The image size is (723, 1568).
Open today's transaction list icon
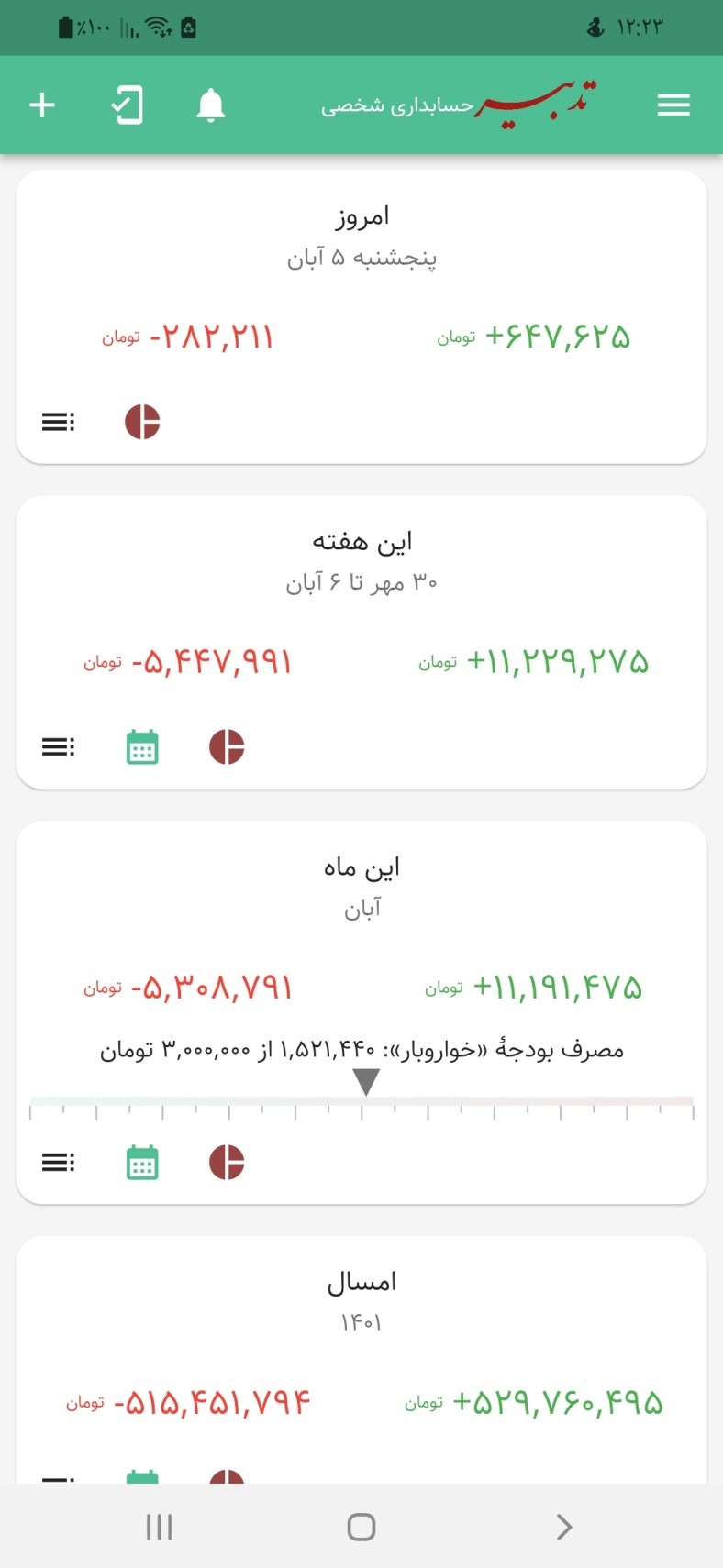click(x=58, y=422)
